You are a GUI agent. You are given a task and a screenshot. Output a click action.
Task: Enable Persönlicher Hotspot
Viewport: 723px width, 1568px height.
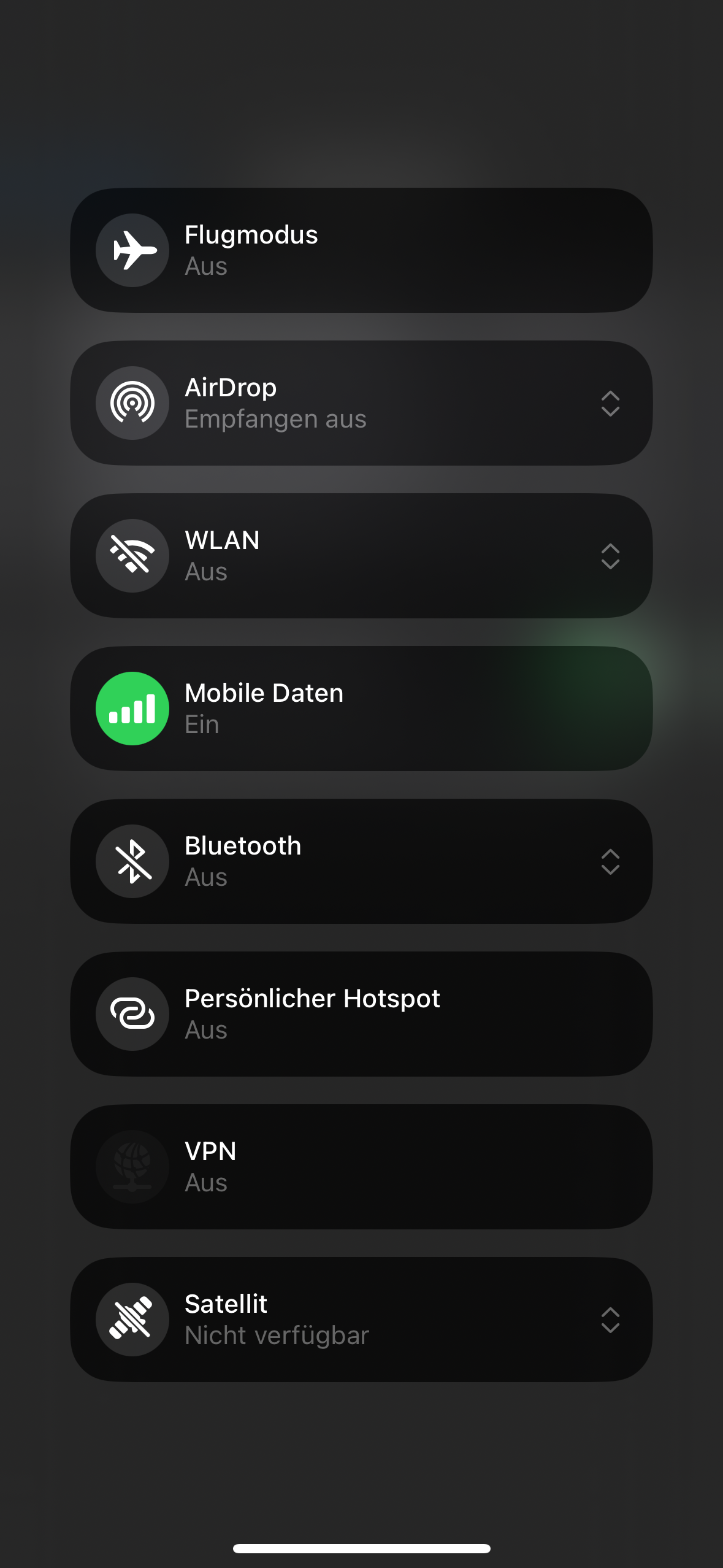pos(132,1014)
